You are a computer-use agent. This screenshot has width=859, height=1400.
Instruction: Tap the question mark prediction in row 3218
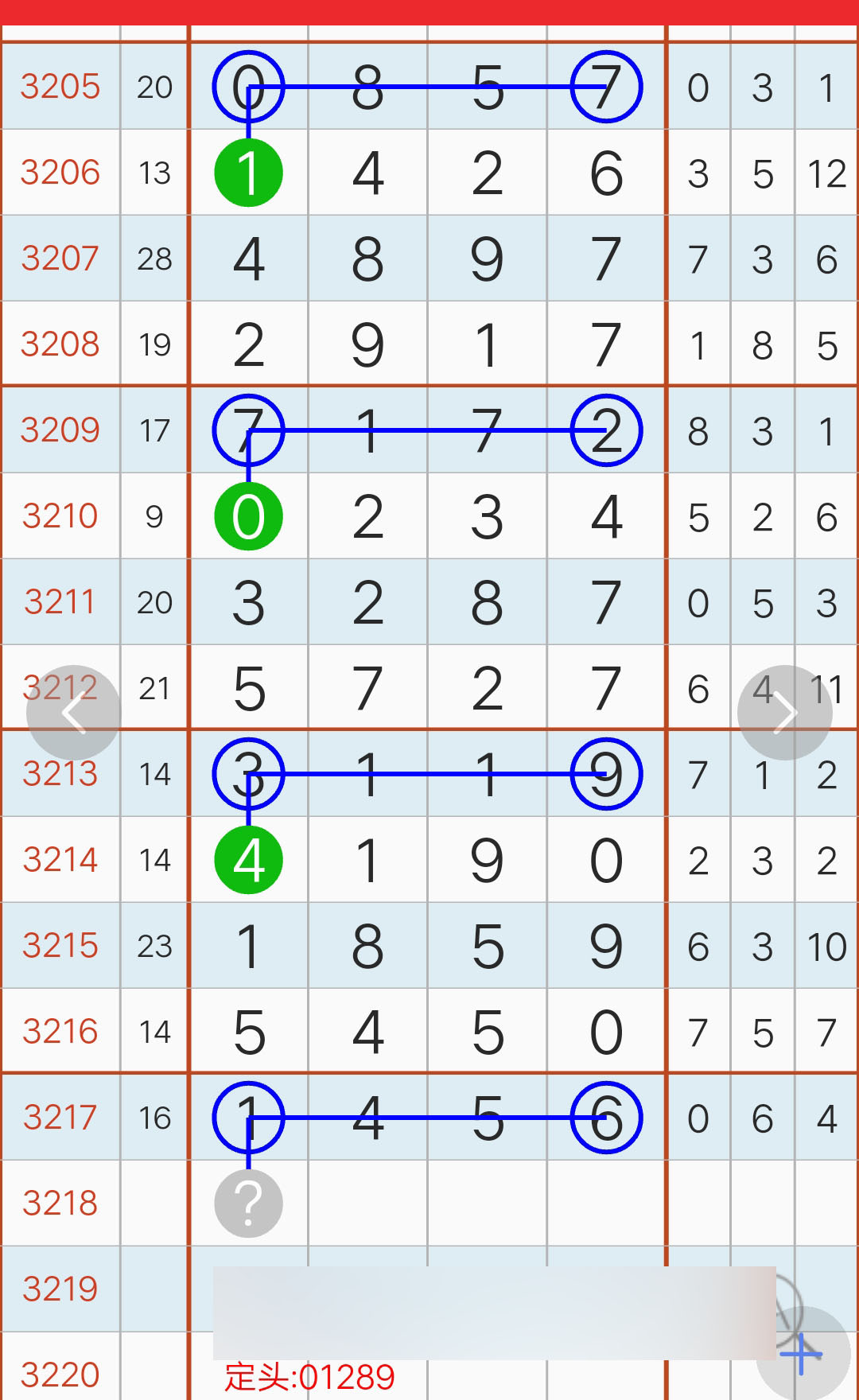pyautogui.click(x=249, y=1204)
